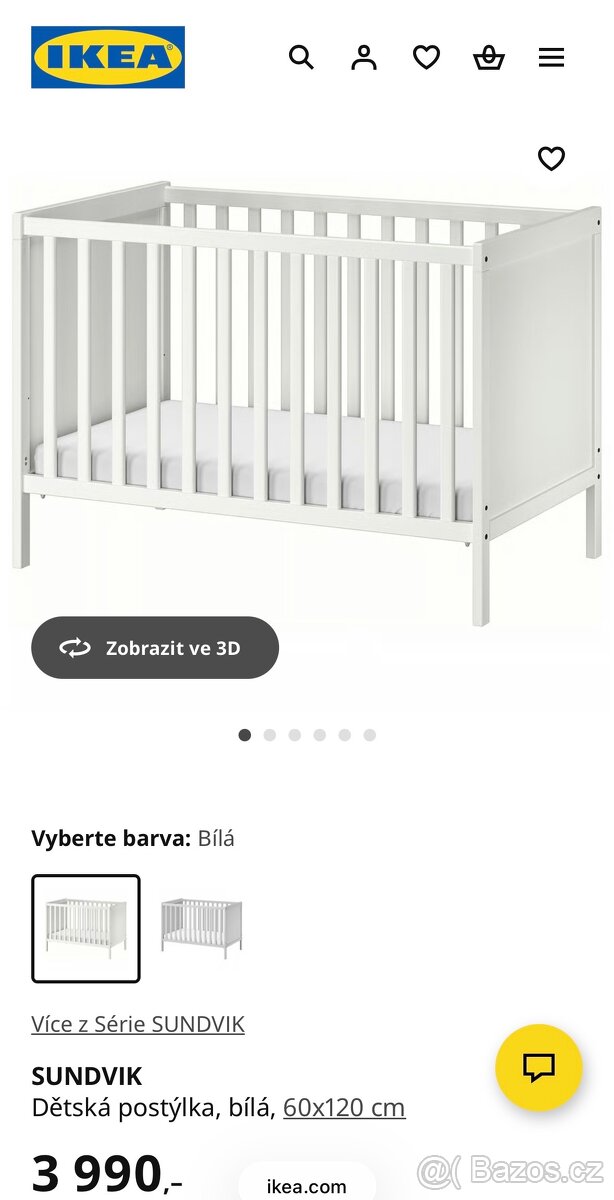Jump to the second product image dot
This screenshot has width=614, height=1200.
click(270, 735)
